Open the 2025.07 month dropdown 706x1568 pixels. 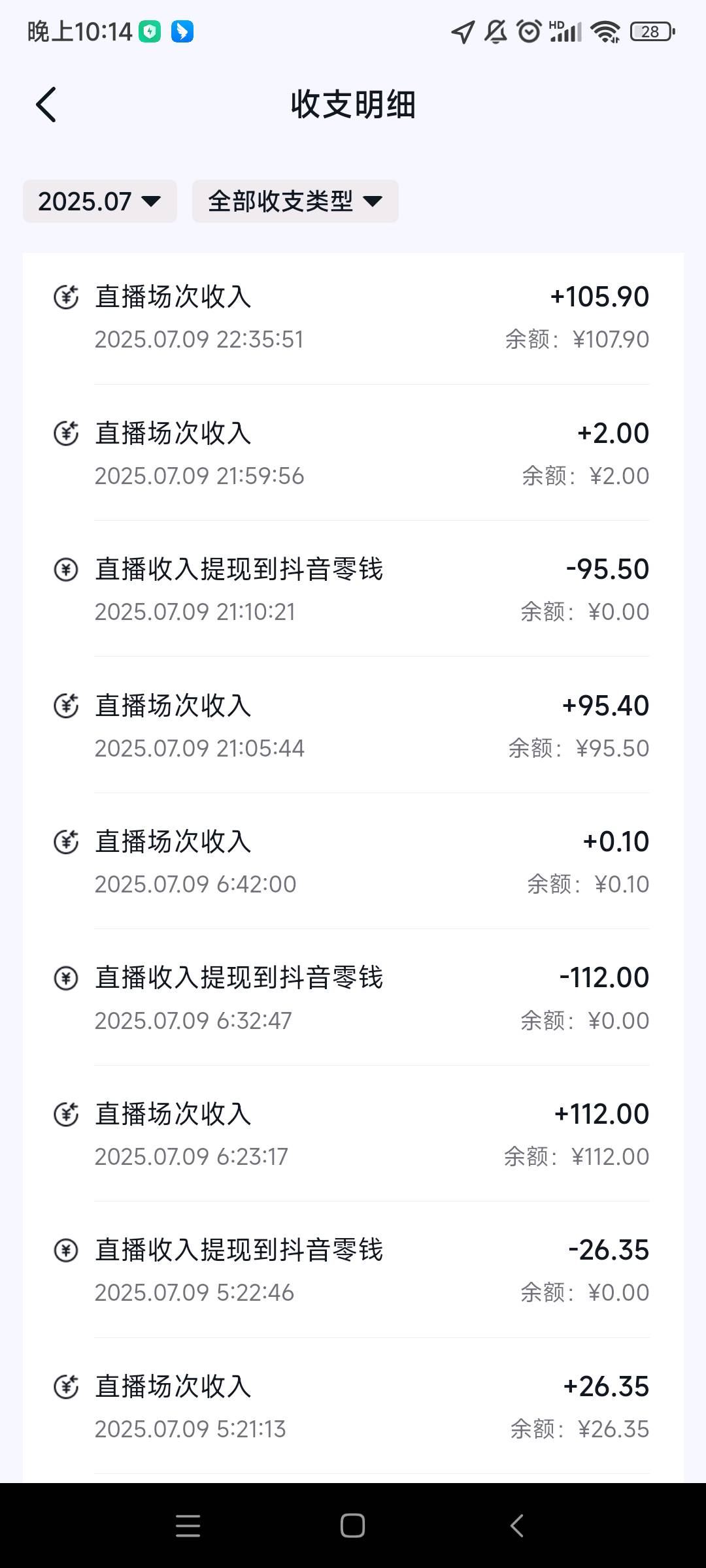pos(100,201)
